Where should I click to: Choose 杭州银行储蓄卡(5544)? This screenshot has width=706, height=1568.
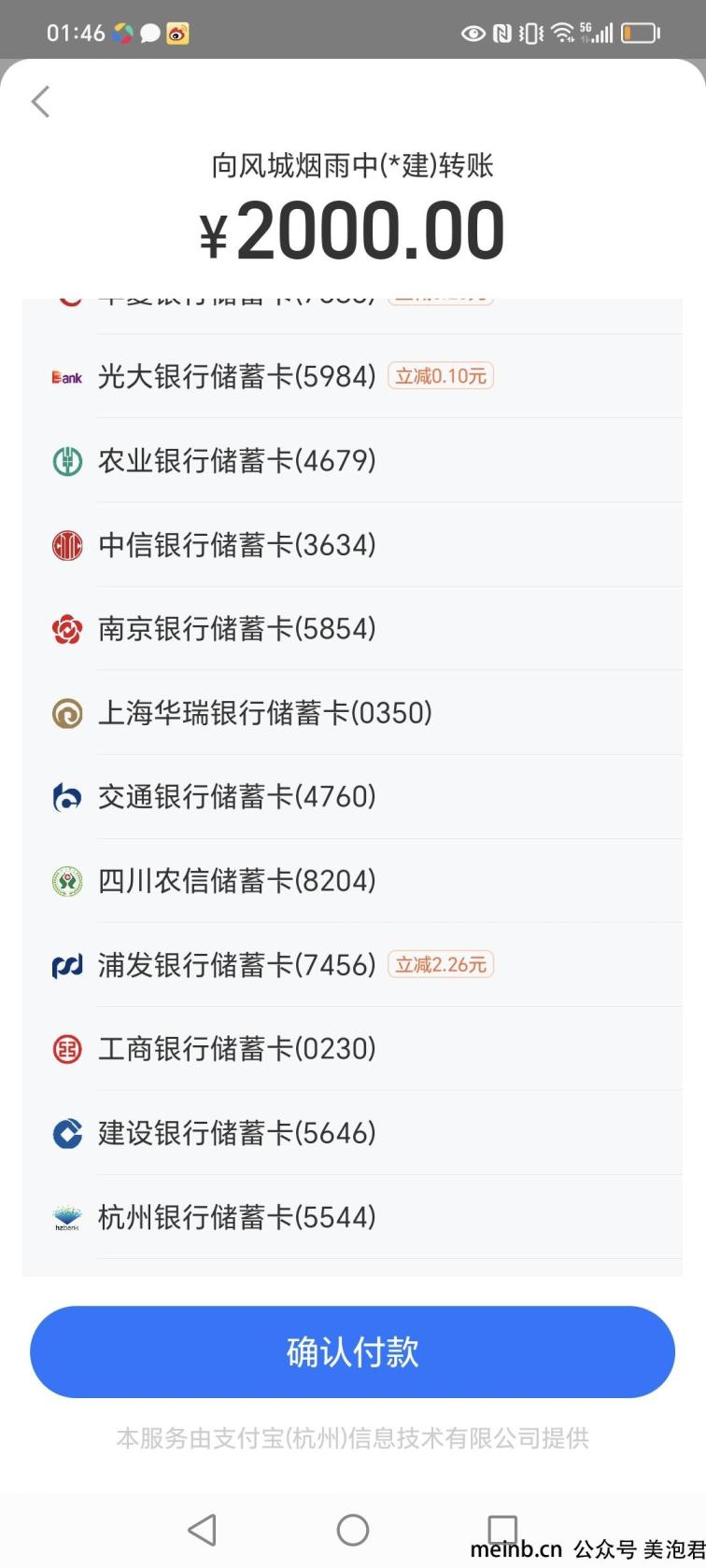pyautogui.click(x=353, y=1216)
